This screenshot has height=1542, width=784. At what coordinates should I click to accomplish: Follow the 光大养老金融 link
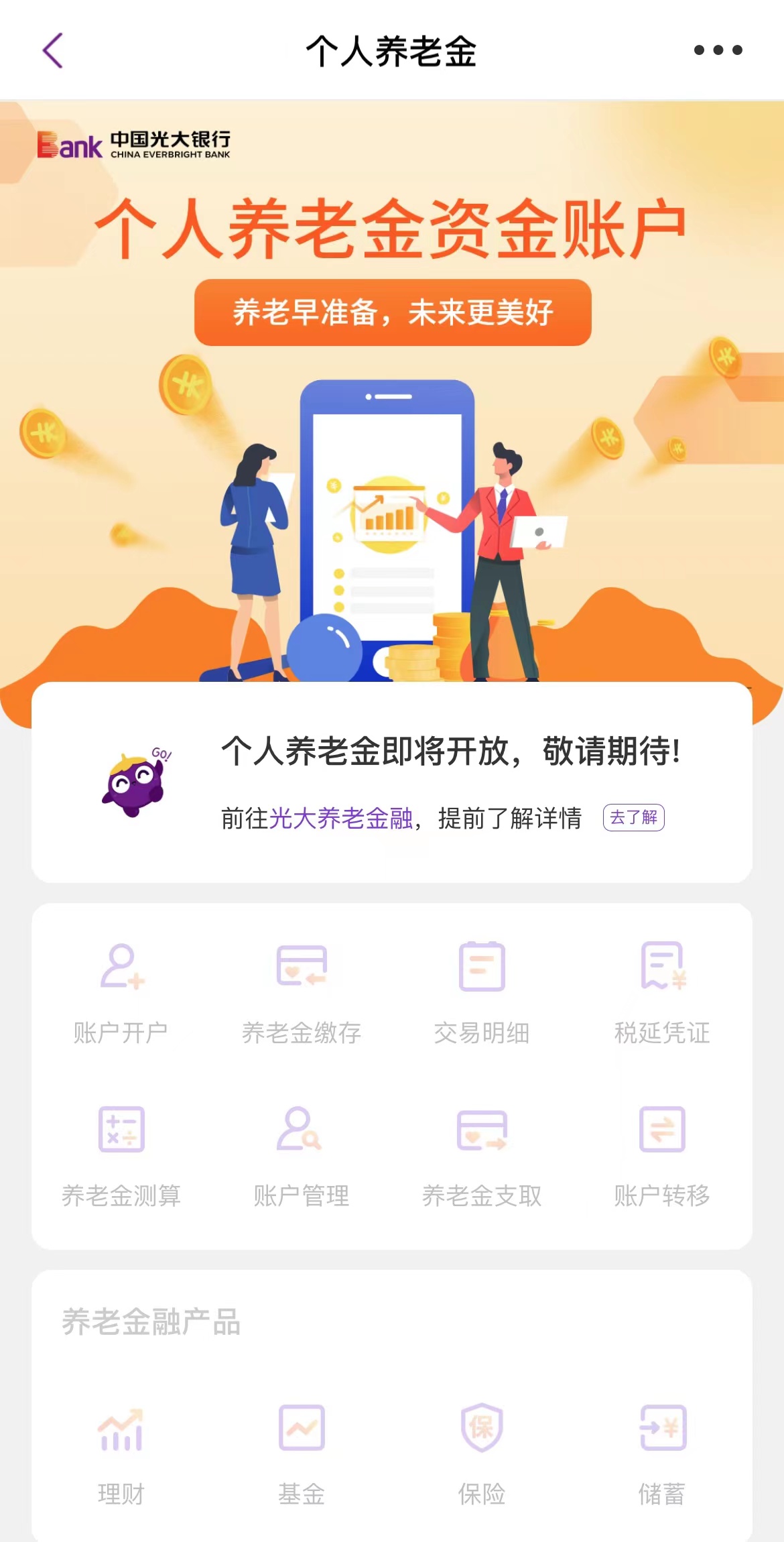[343, 819]
